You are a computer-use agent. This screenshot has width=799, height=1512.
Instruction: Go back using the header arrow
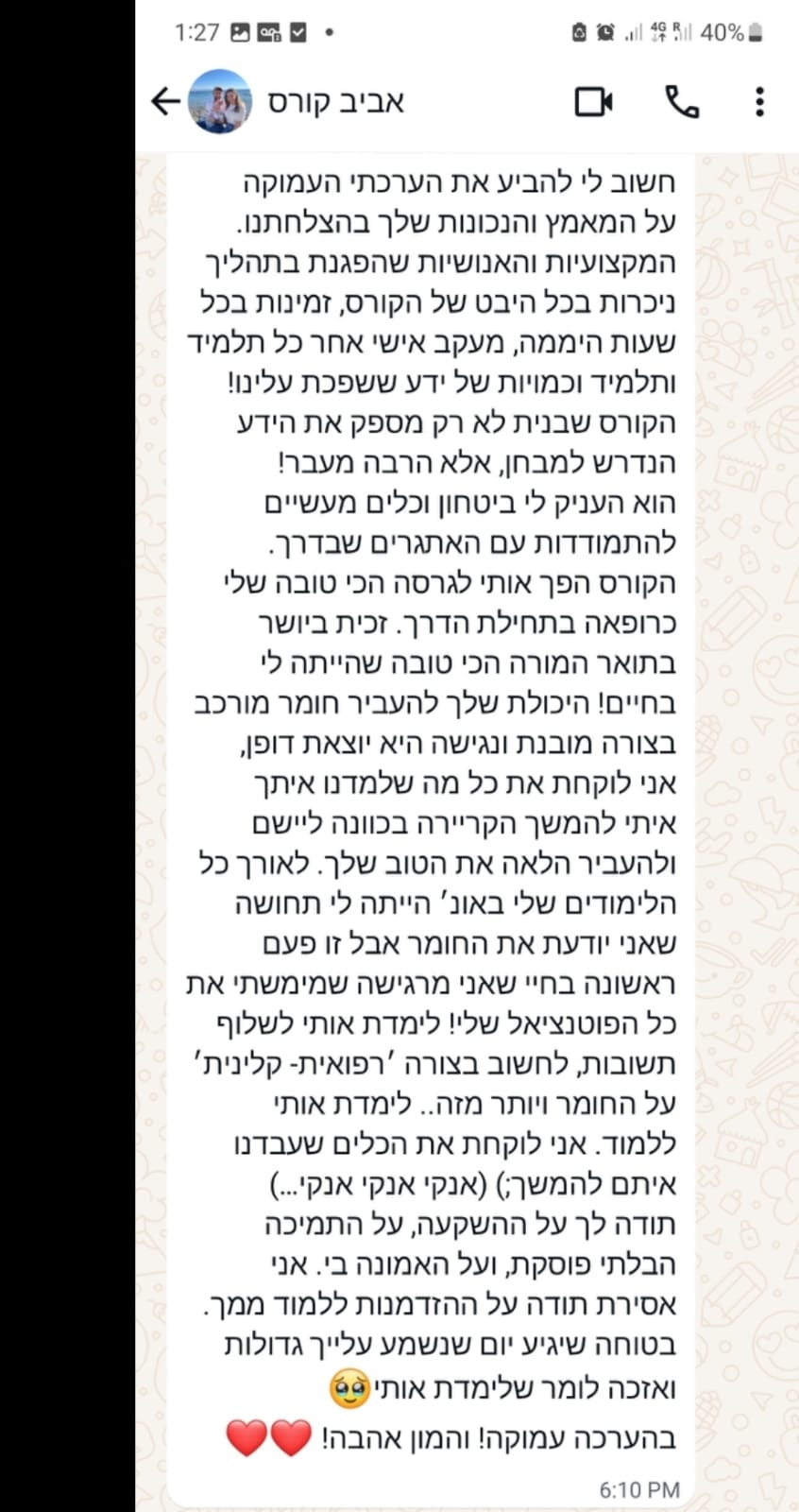[x=166, y=101]
